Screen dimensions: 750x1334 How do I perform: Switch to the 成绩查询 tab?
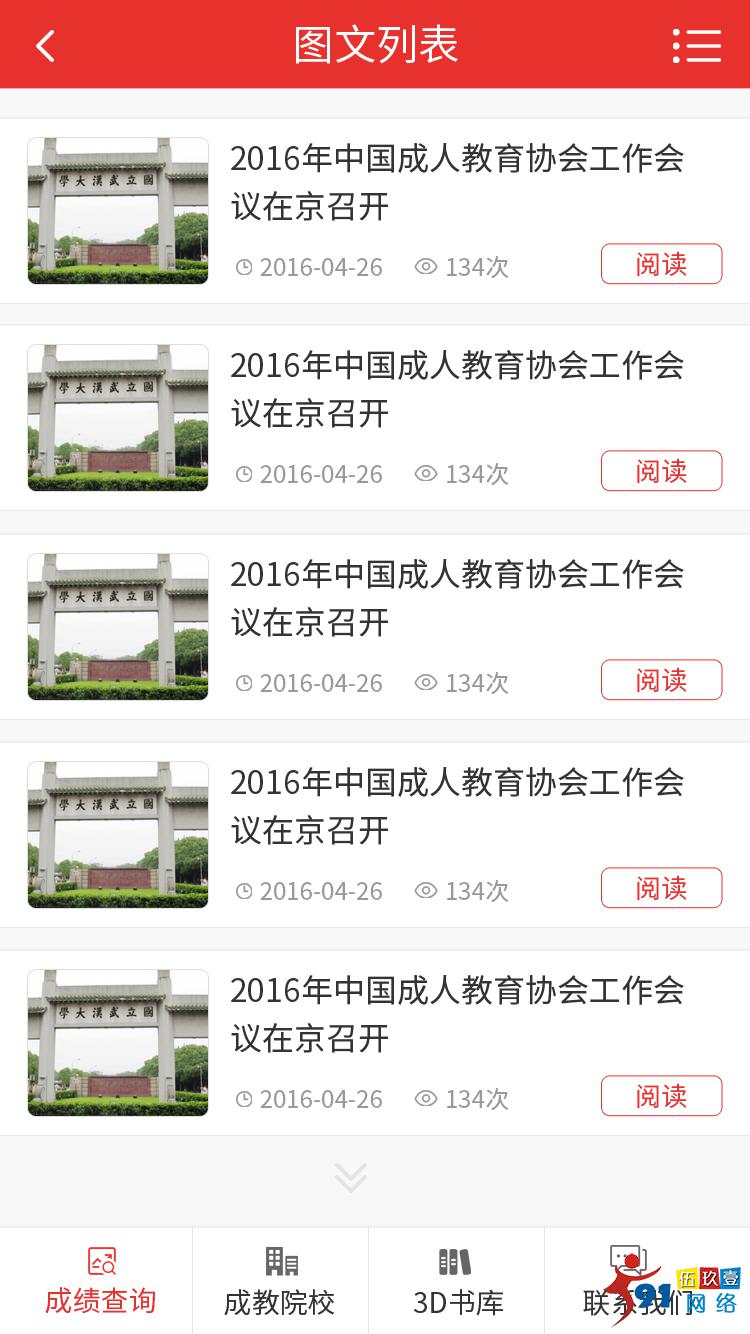(99, 1280)
